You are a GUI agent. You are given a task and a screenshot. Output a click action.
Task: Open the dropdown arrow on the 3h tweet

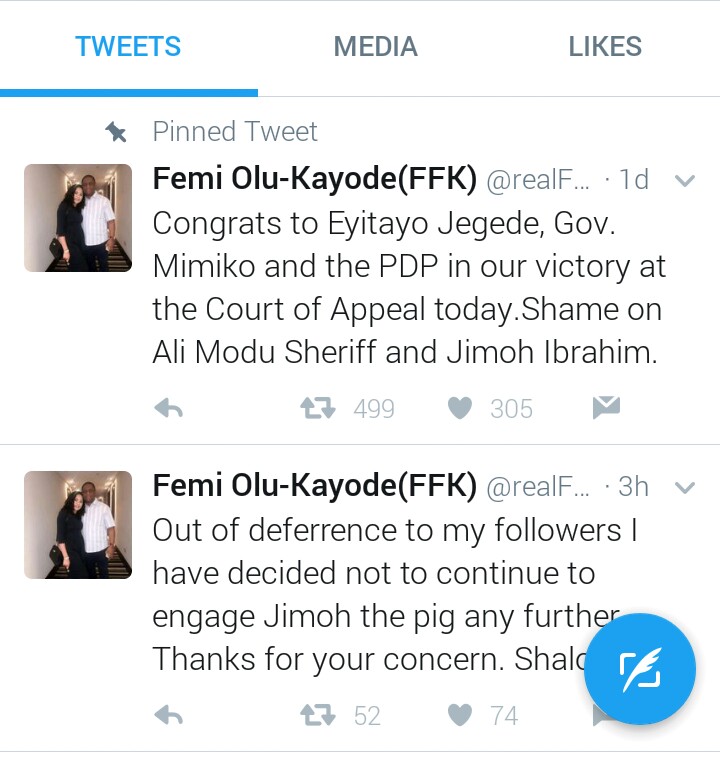685,488
